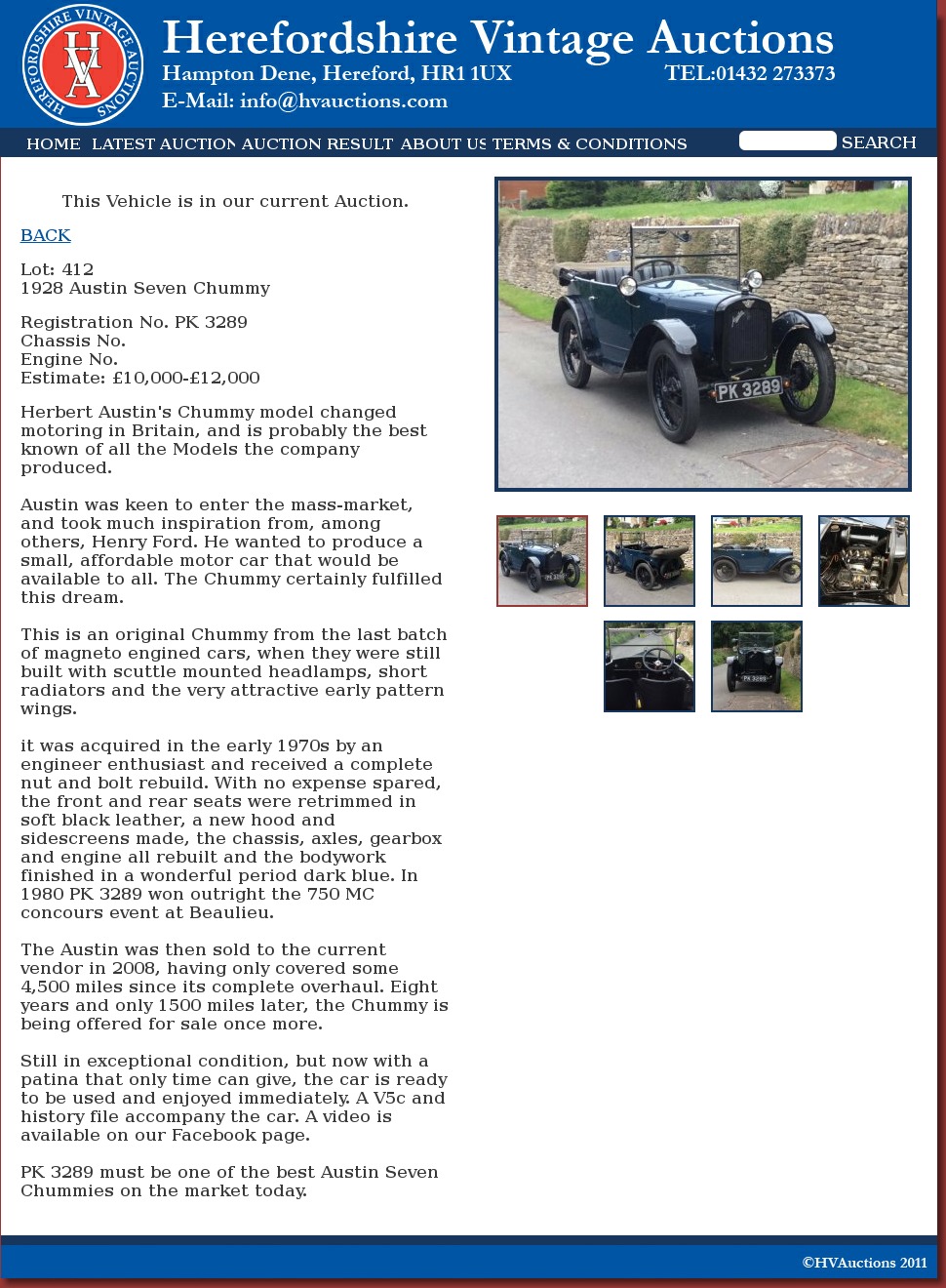Select the front-on view thumbnail
This screenshot has width=946, height=1288.
pyautogui.click(x=757, y=666)
